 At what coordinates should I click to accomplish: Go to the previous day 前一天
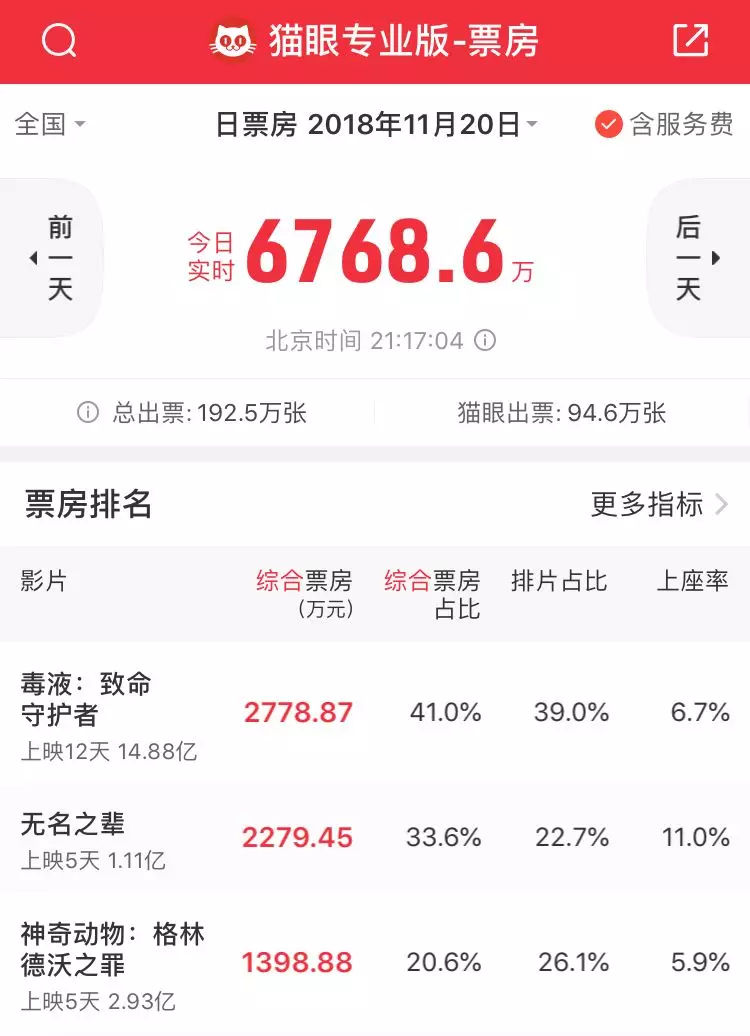click(x=52, y=258)
